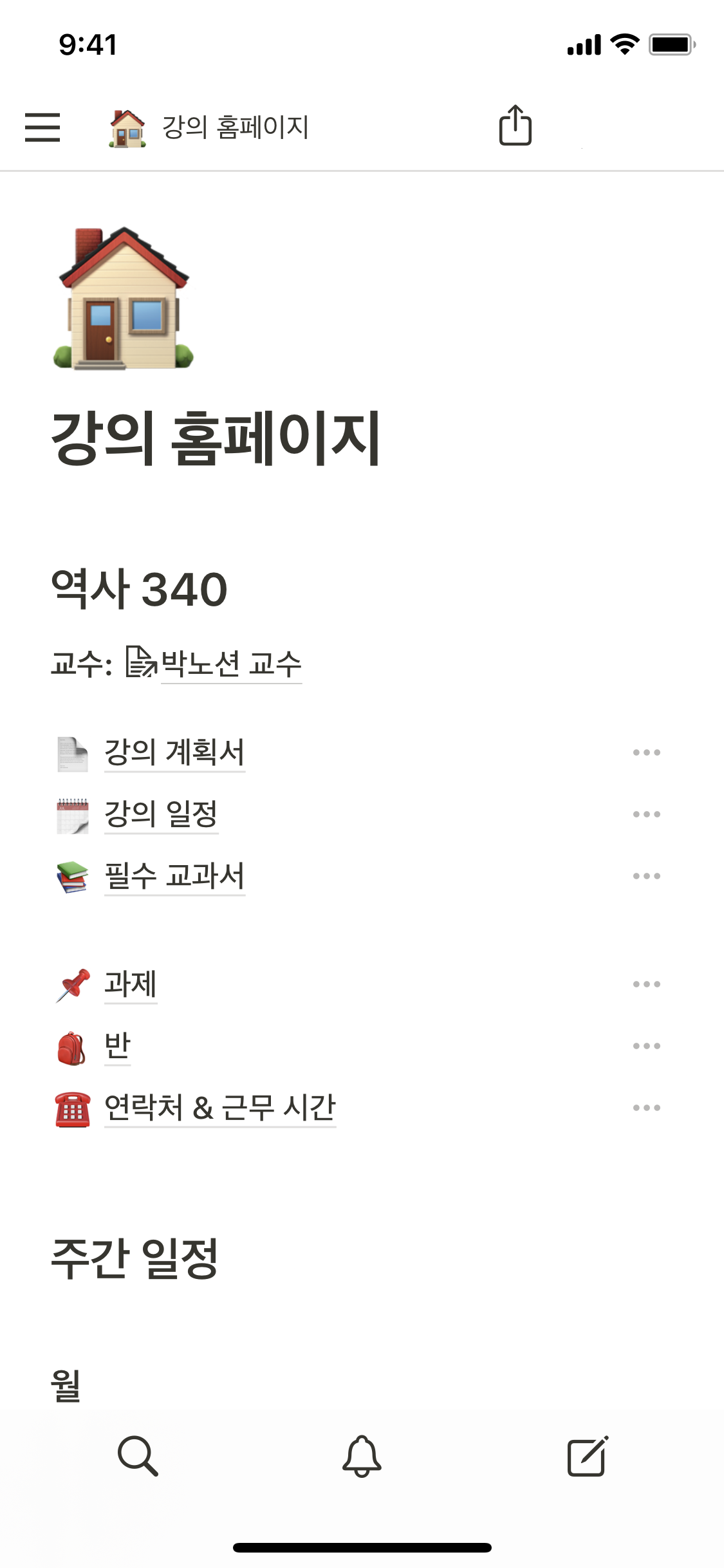Open search from the bottom bar
This screenshot has width=724, height=1568.
coord(138,1455)
